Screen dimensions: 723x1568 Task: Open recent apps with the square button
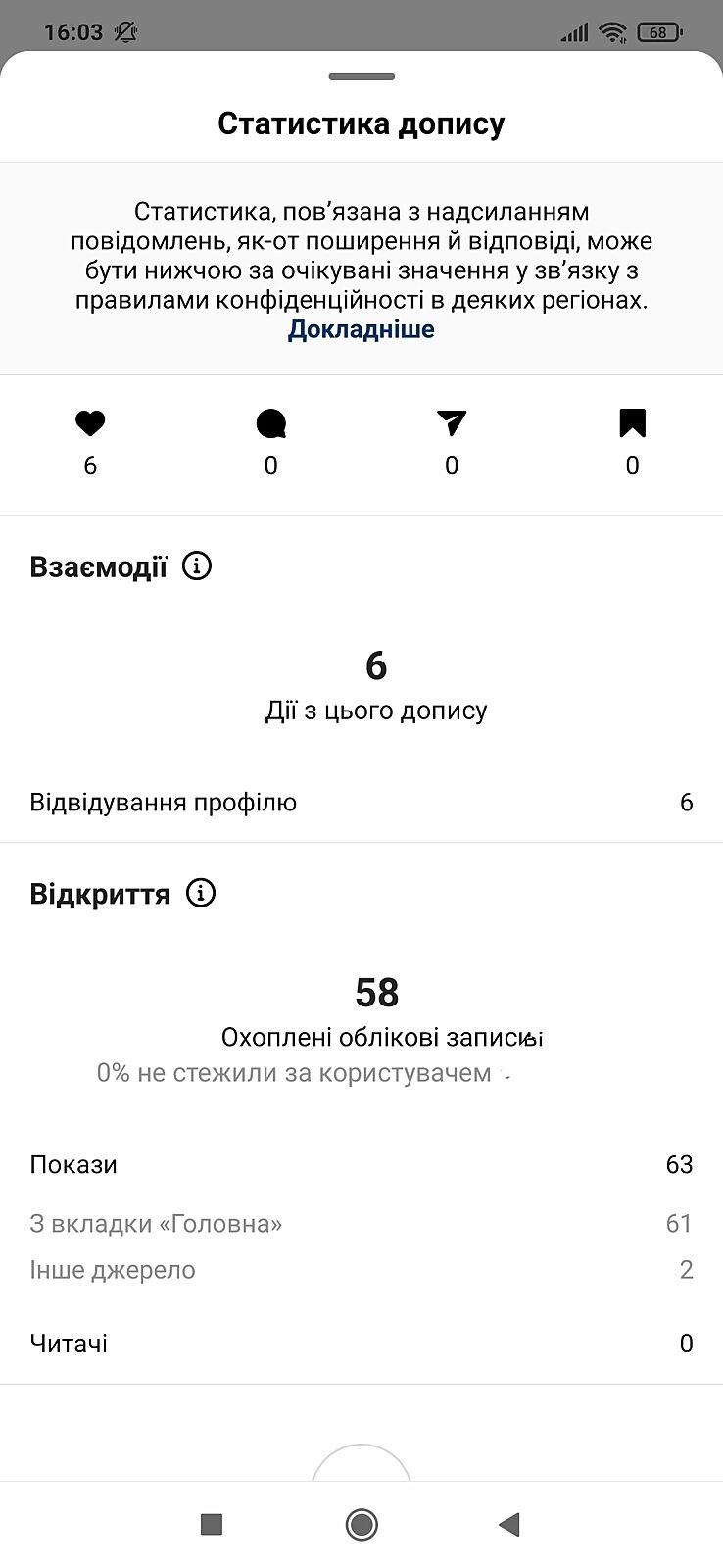coord(211,1524)
